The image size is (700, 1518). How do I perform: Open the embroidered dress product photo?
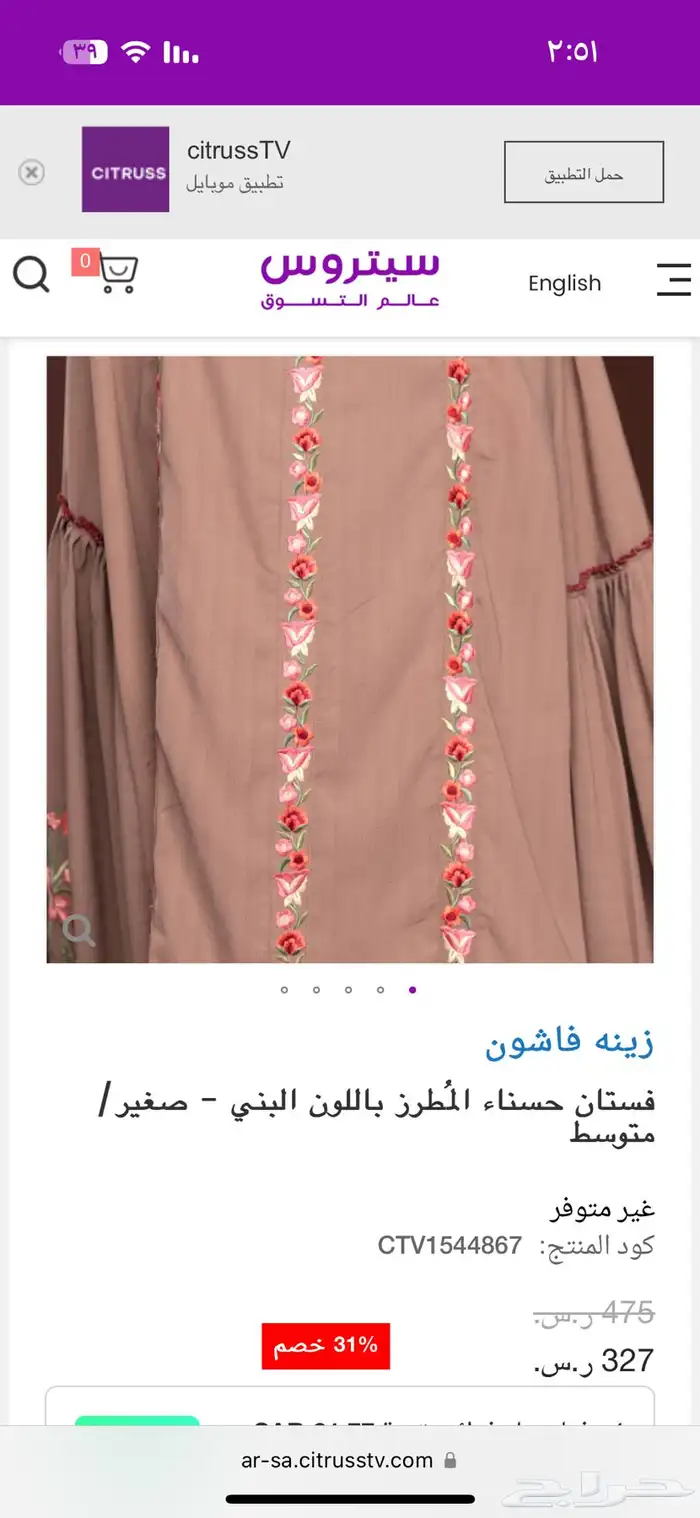pos(350,659)
